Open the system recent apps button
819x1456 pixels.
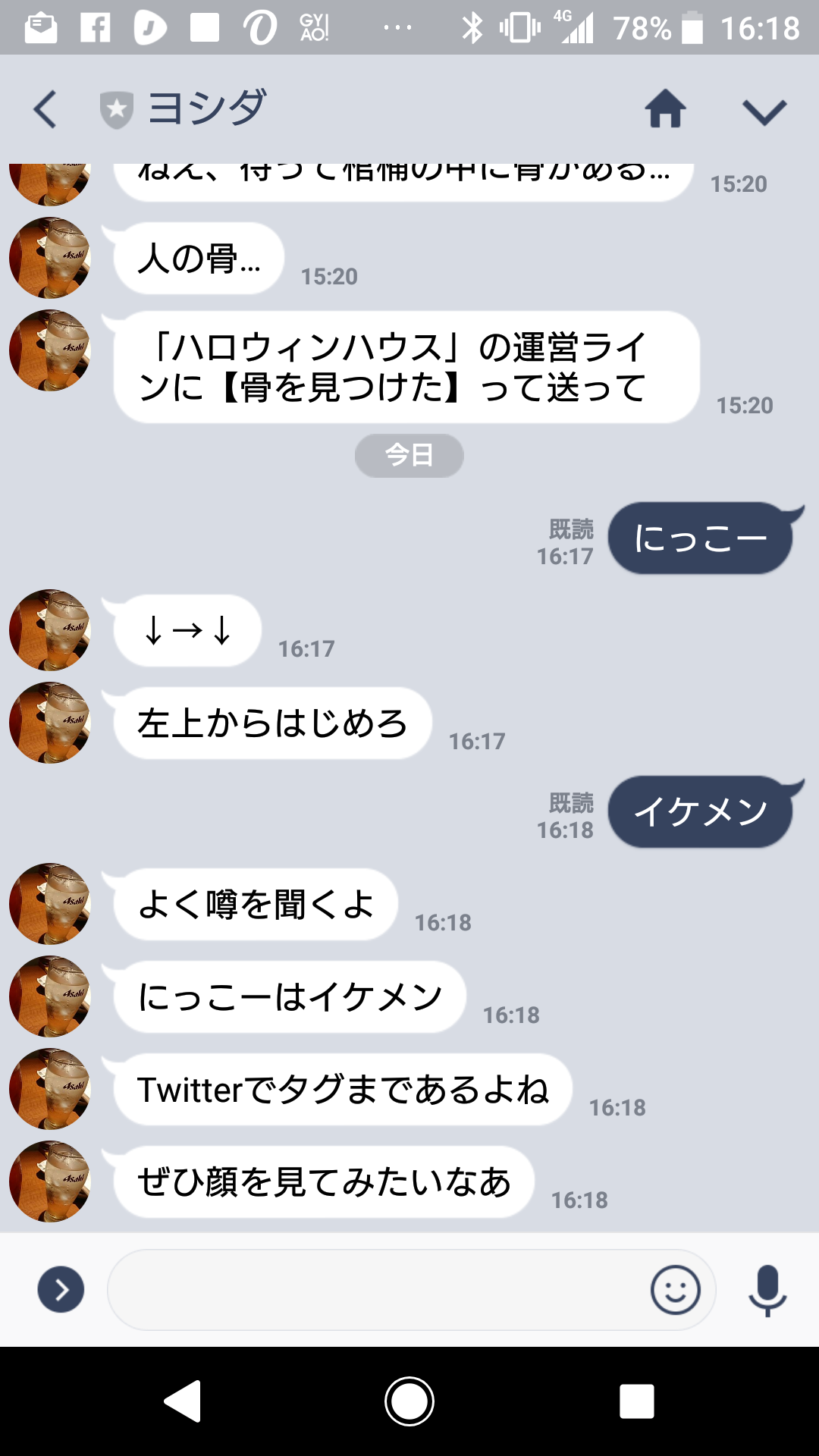coord(636,1401)
